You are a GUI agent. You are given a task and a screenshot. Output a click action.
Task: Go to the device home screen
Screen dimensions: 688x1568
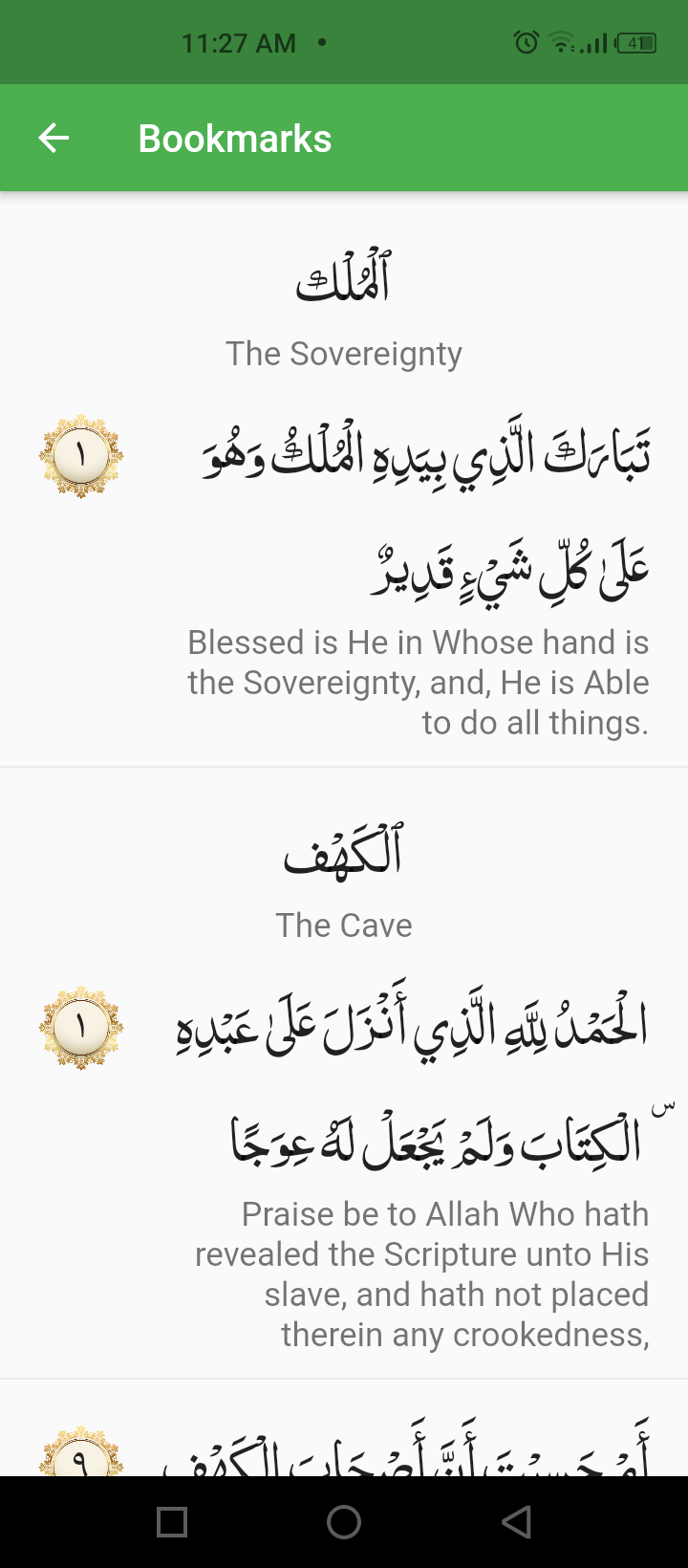pos(344,1521)
